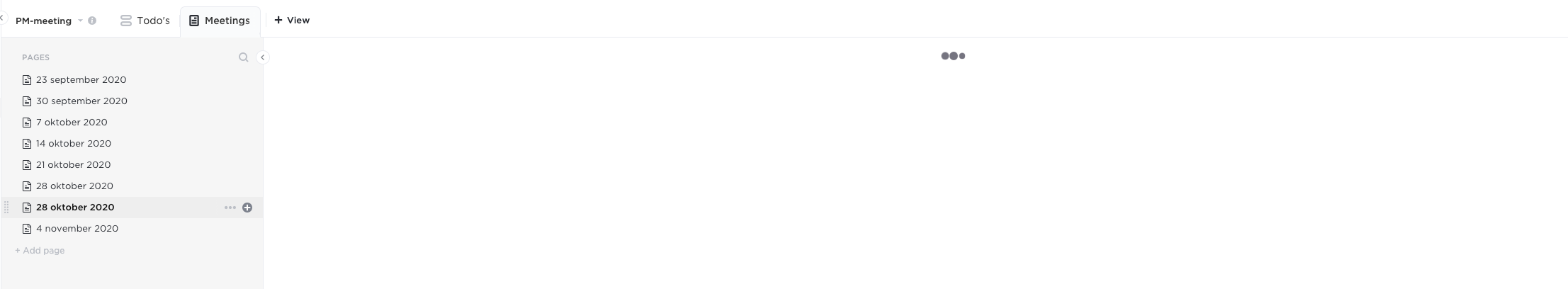
Task: Select the Meetings tab
Action: (220, 21)
